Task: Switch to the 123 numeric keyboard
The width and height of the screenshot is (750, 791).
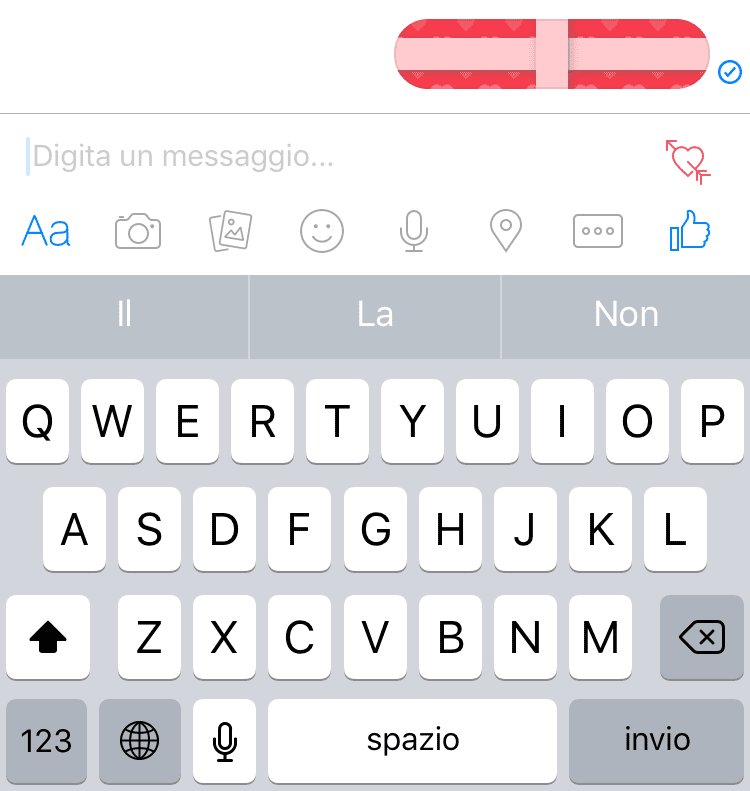Action: point(47,740)
